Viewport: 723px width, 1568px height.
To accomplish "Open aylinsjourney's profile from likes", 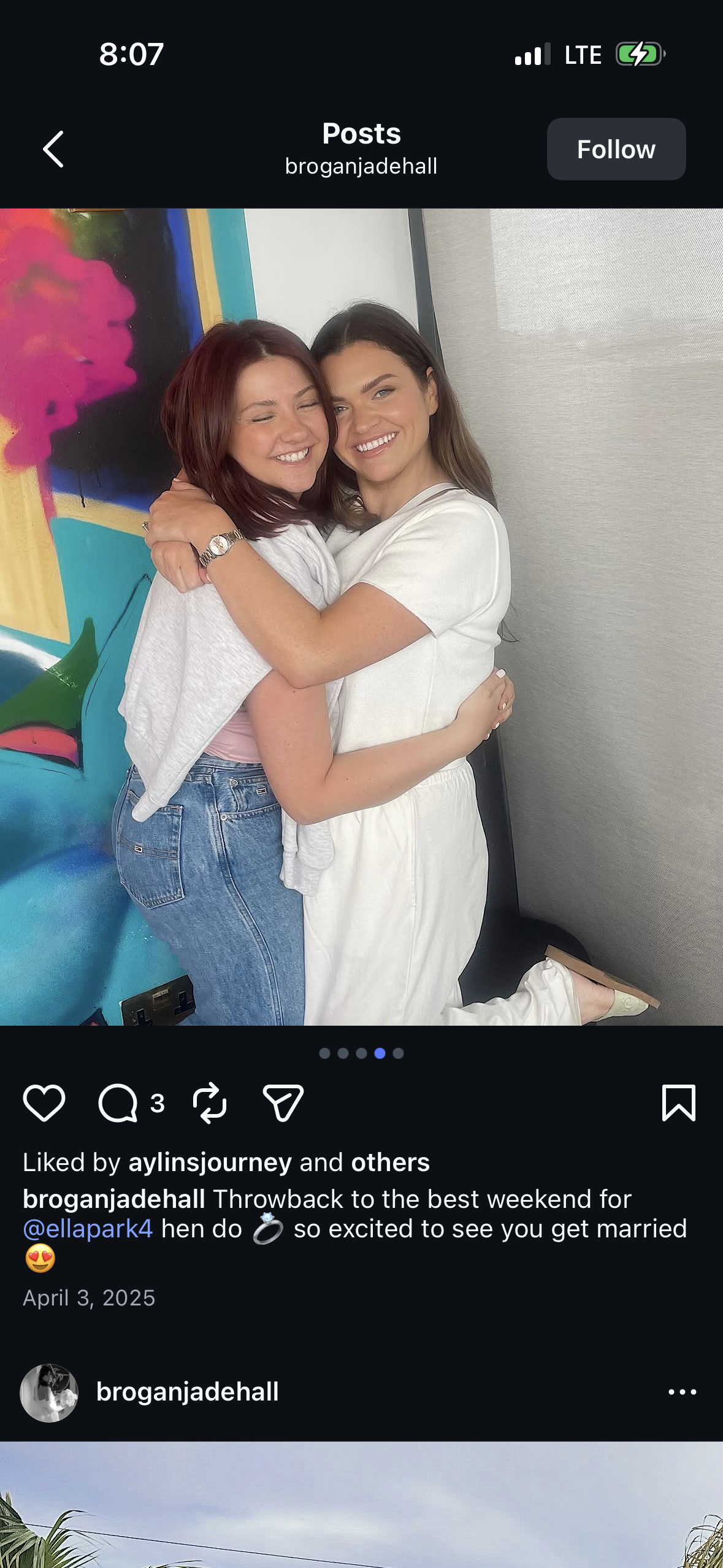I will (x=210, y=1163).
